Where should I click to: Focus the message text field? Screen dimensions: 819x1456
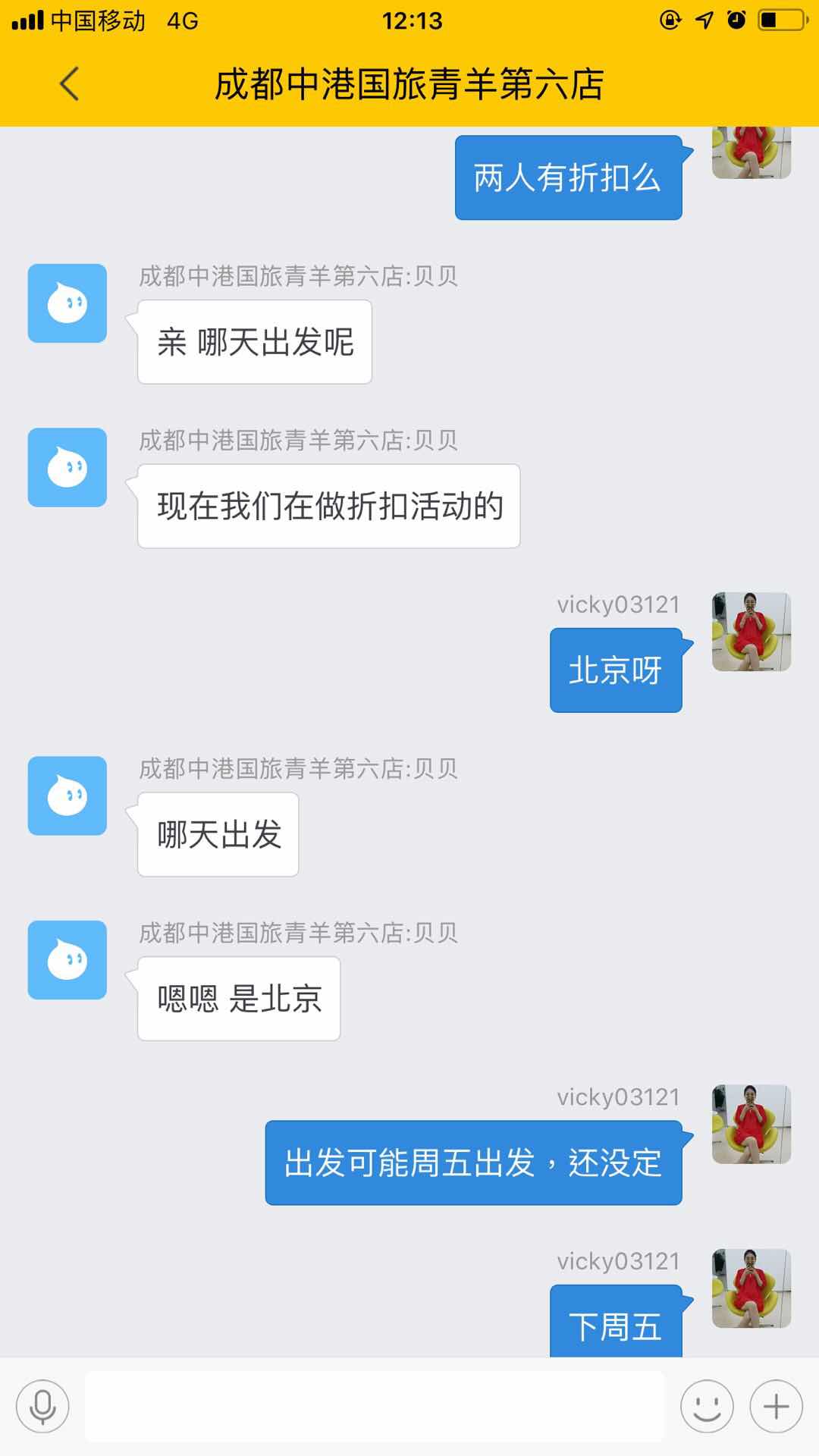(375, 1407)
